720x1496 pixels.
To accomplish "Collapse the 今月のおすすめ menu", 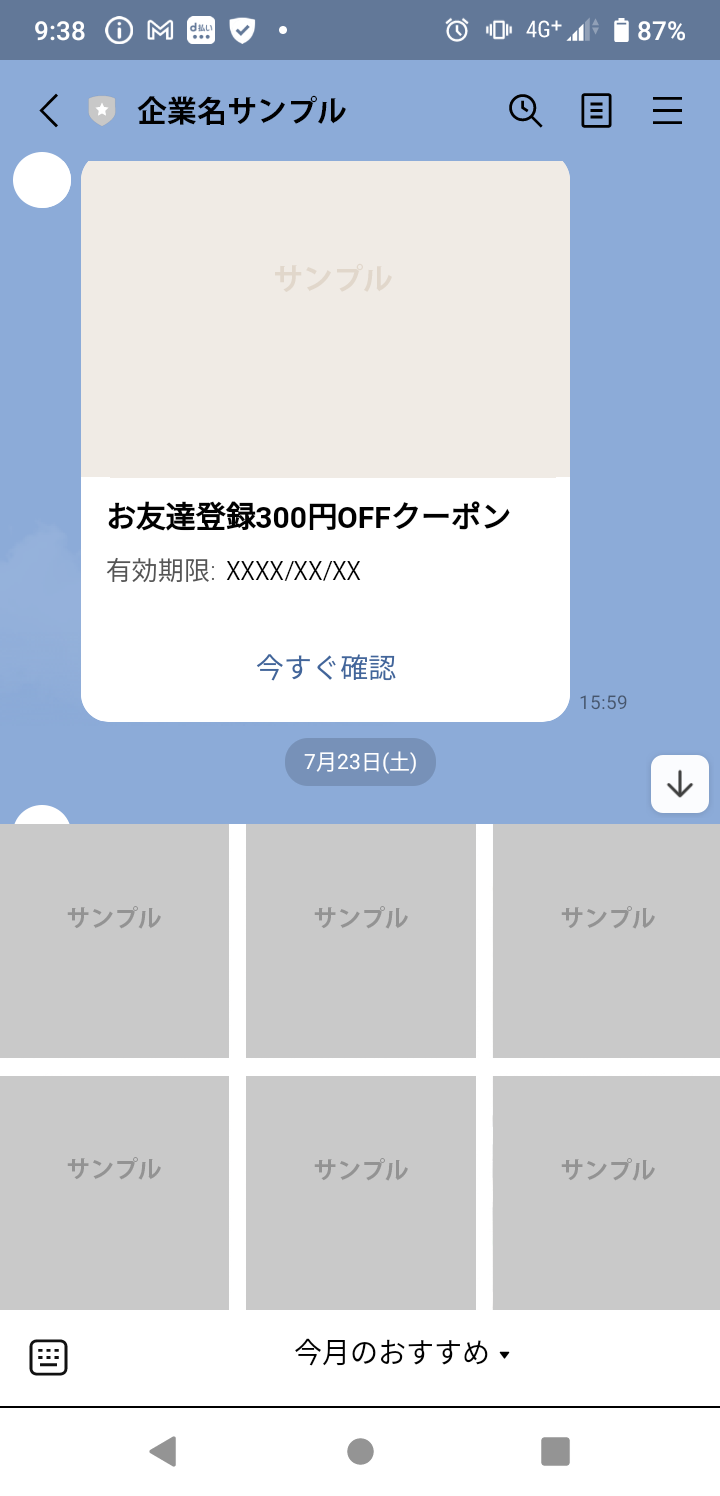I will pos(402,1353).
